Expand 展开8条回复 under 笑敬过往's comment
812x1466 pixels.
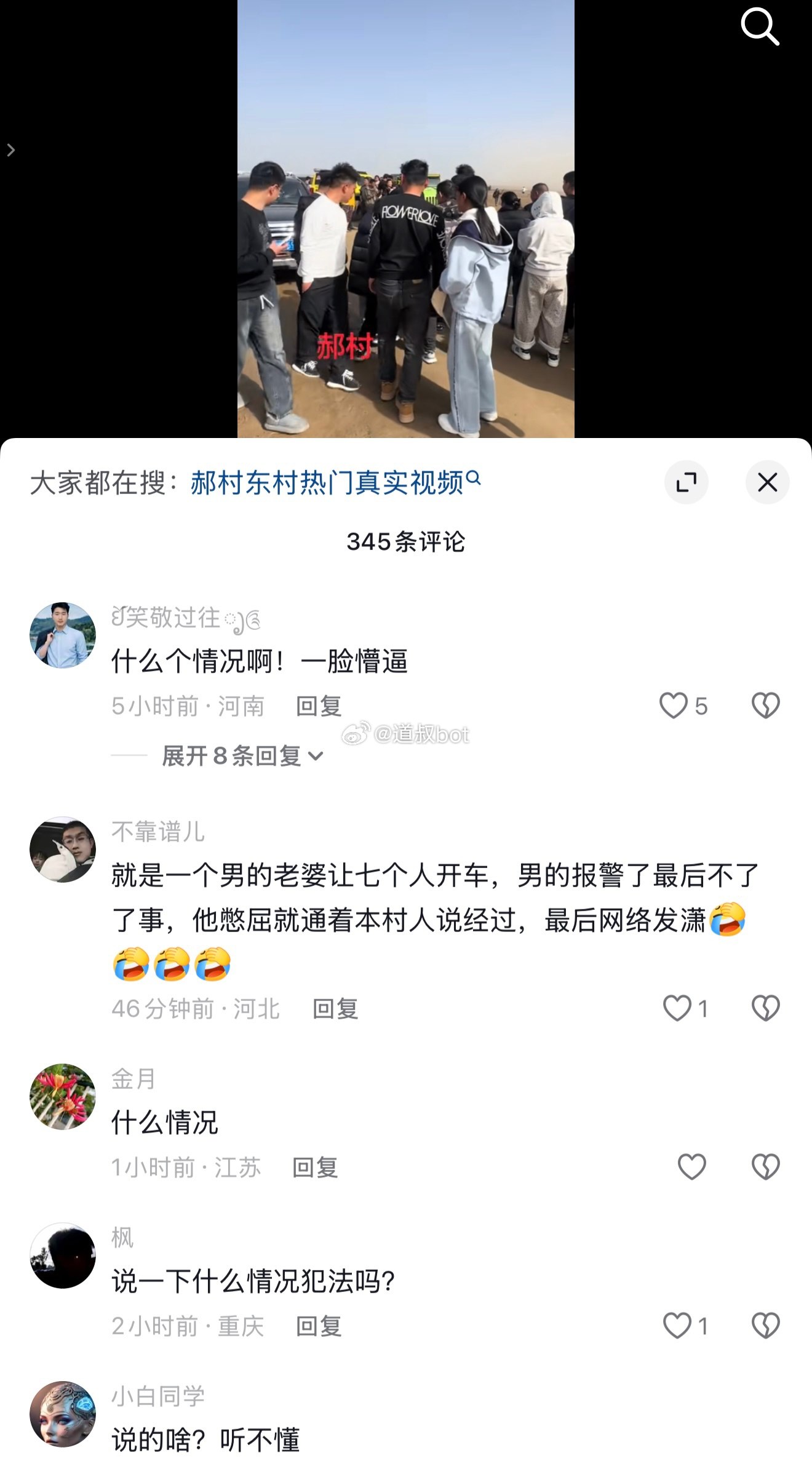pyautogui.click(x=242, y=756)
